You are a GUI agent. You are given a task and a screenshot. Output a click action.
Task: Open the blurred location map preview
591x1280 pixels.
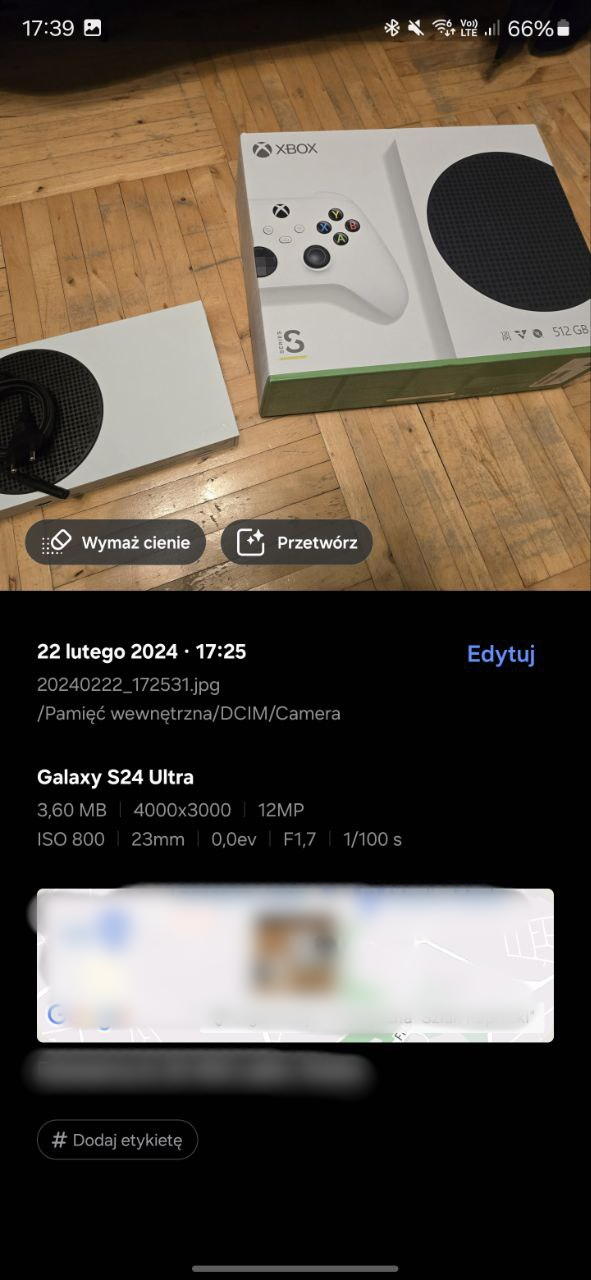click(295, 965)
